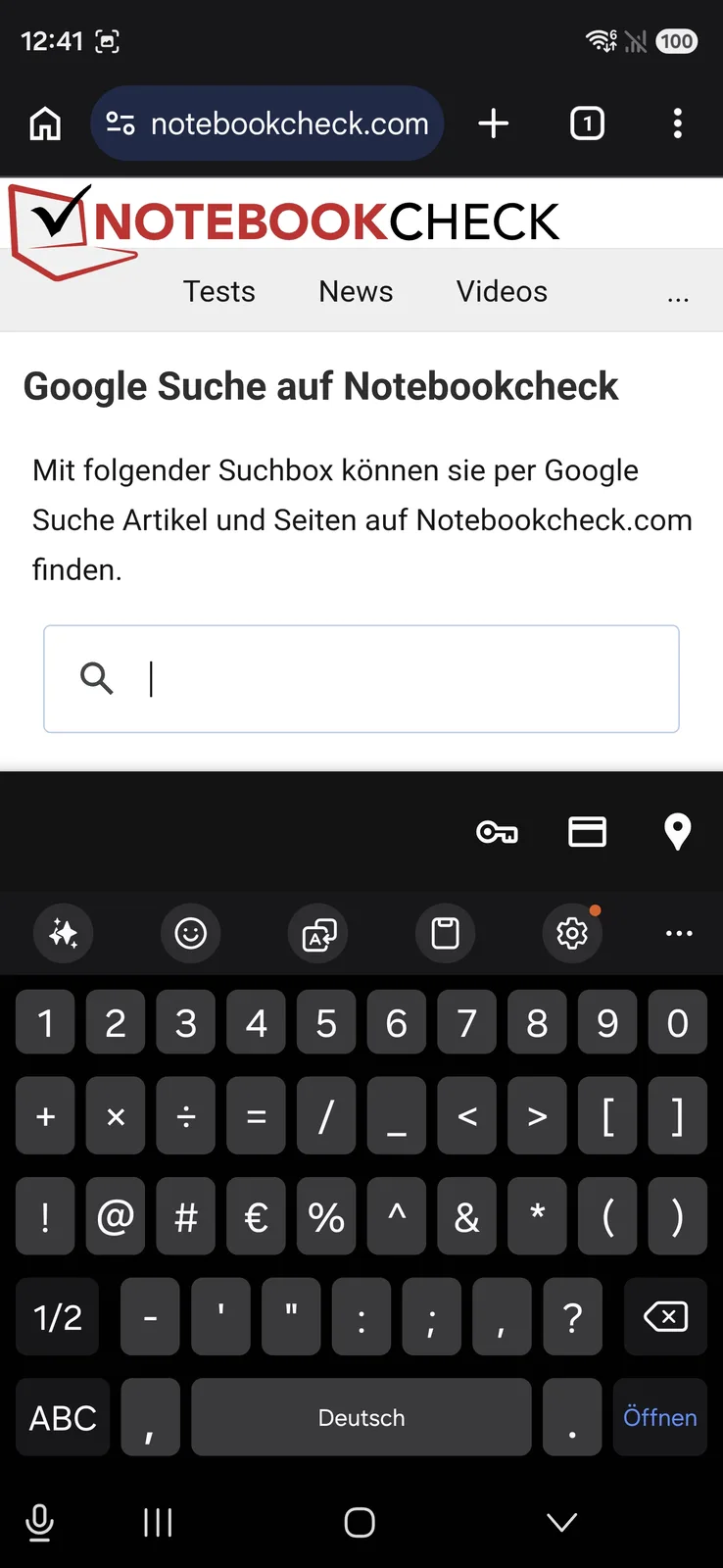Open saved addresses autofill

[x=677, y=832]
